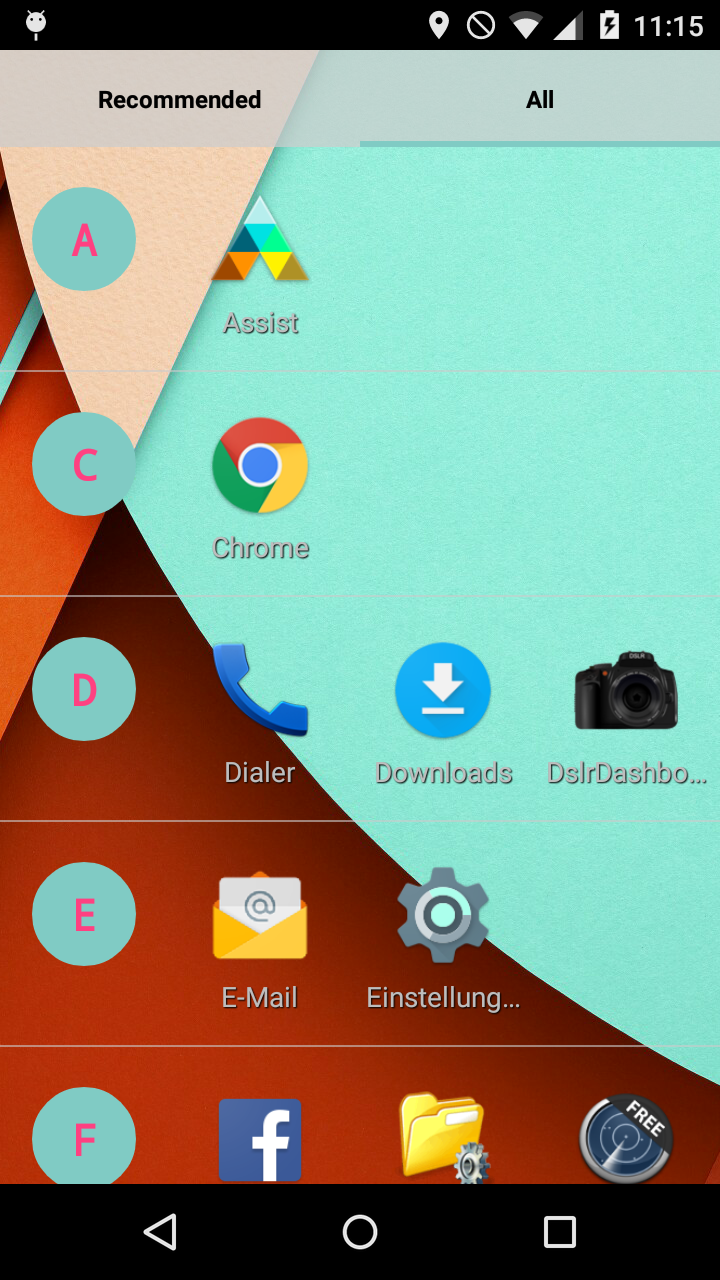
Task: Launch the Assist app
Action: (x=260, y=265)
